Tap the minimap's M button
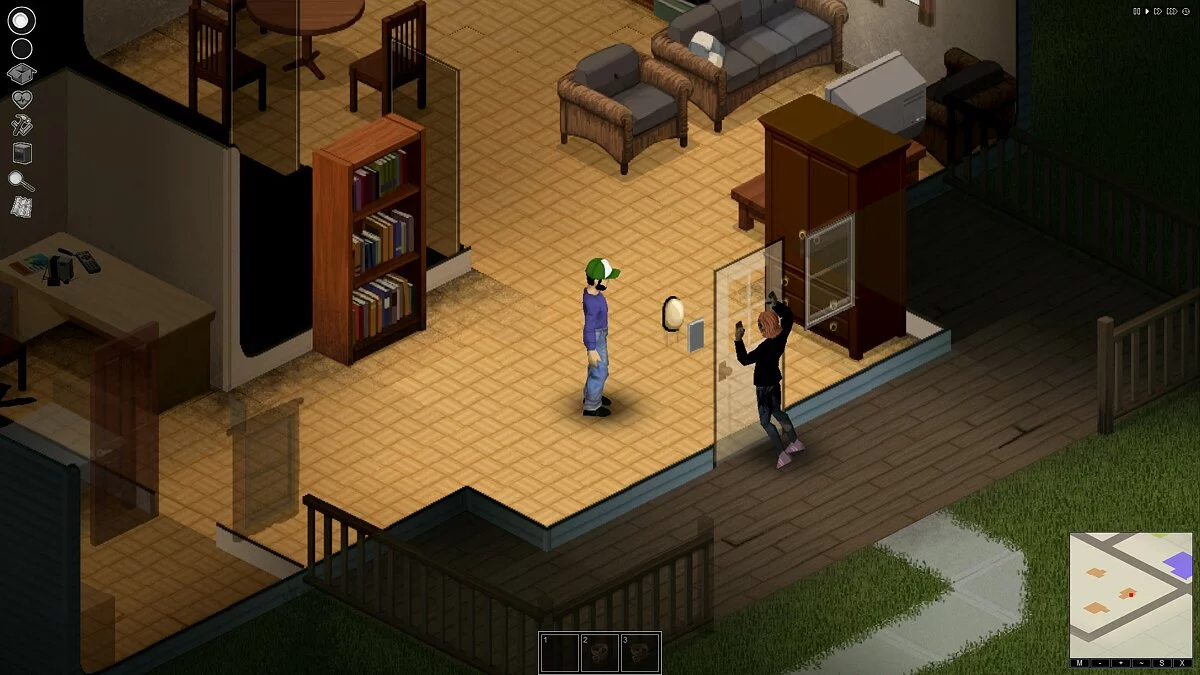The width and height of the screenshot is (1200, 675). (x=1079, y=663)
